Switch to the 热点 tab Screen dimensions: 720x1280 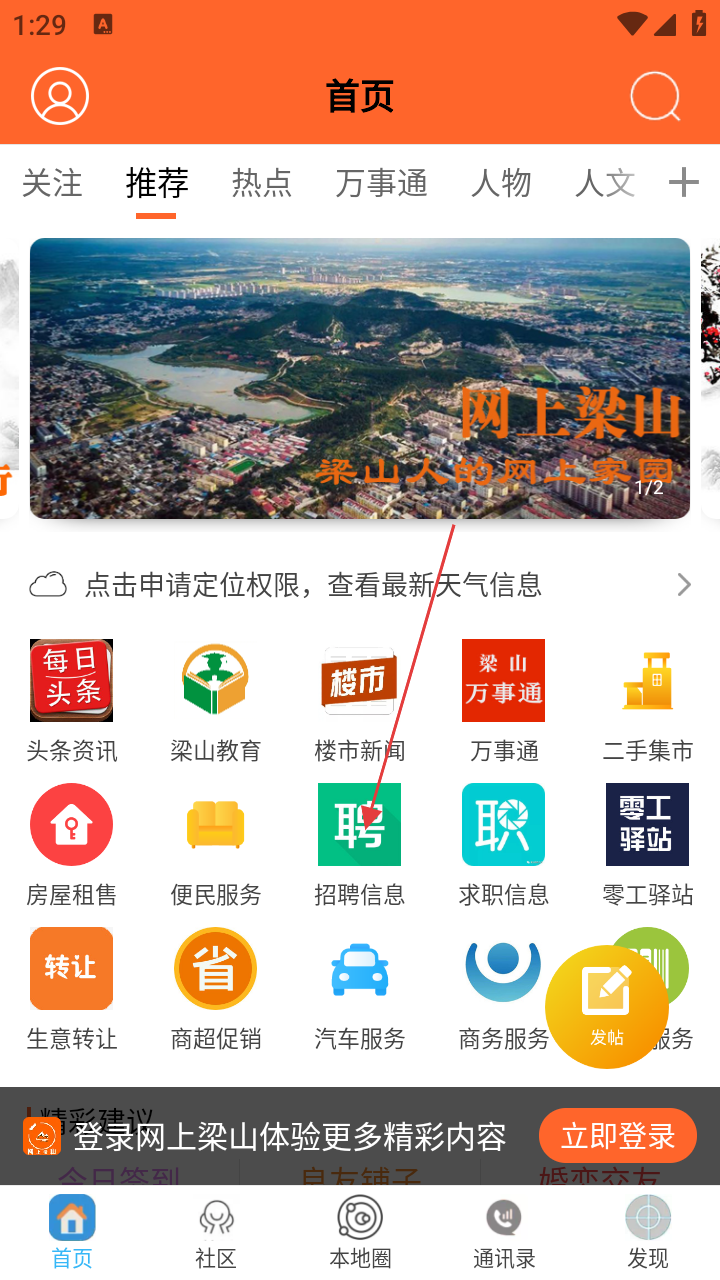click(262, 183)
